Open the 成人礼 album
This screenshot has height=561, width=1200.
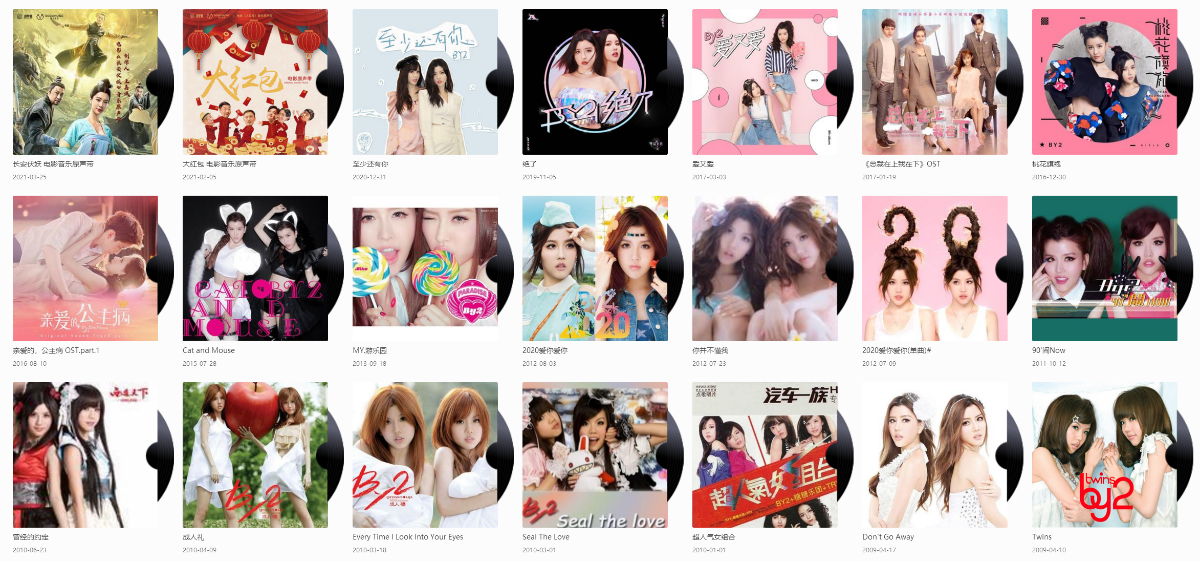pos(255,455)
